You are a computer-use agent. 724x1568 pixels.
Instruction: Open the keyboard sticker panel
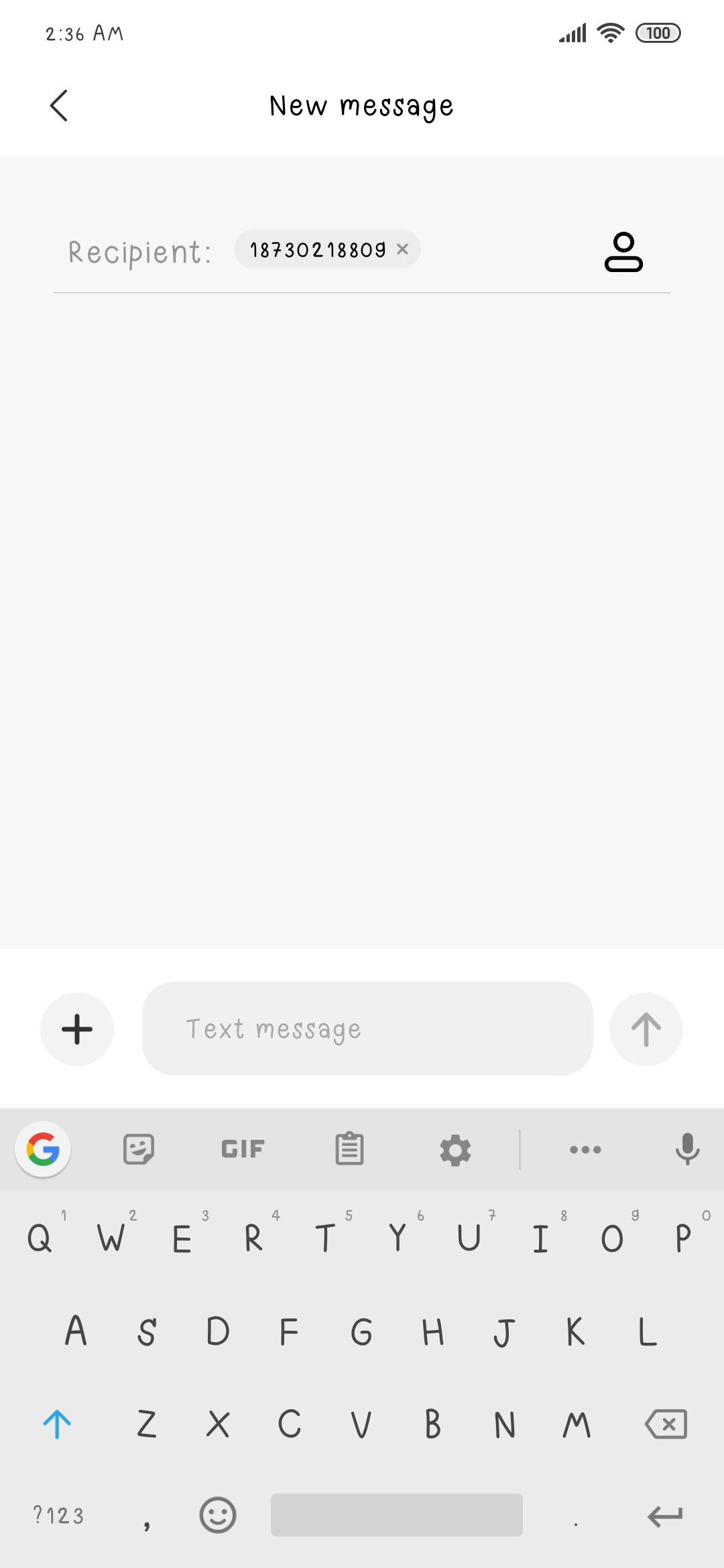click(139, 1149)
